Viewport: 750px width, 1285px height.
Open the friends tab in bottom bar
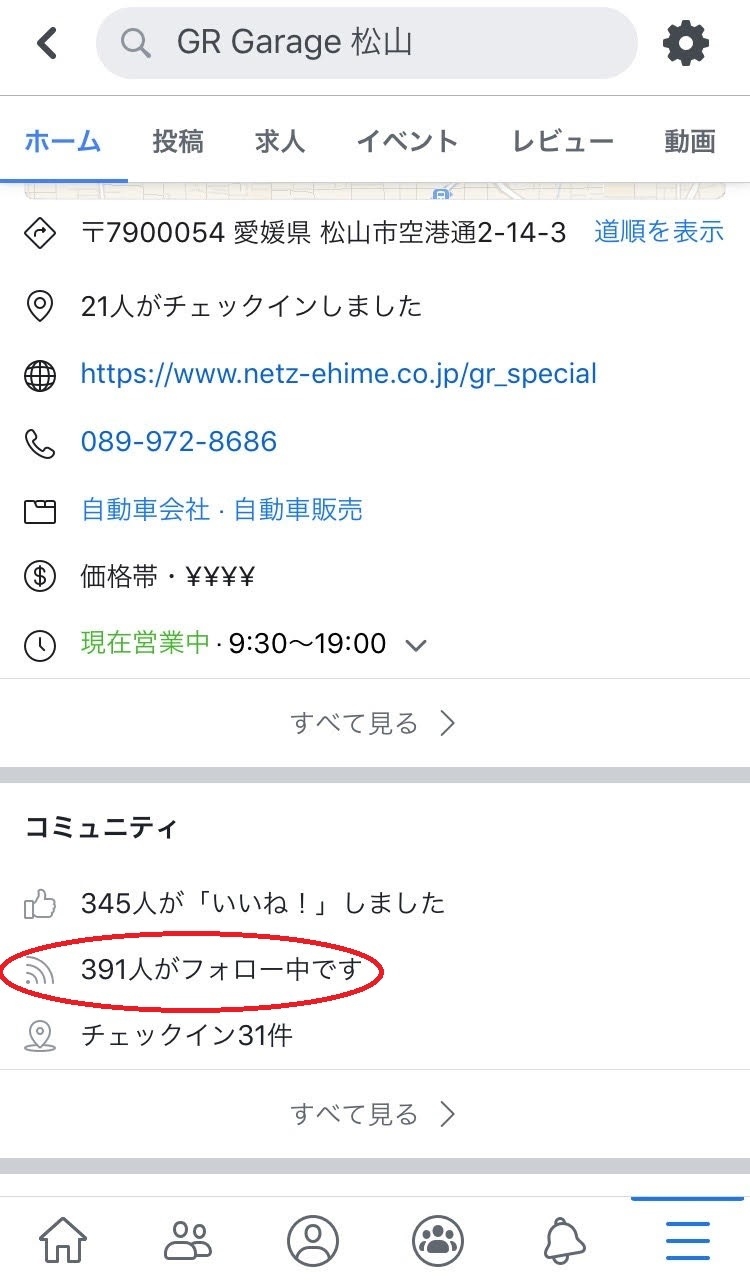(188, 1241)
